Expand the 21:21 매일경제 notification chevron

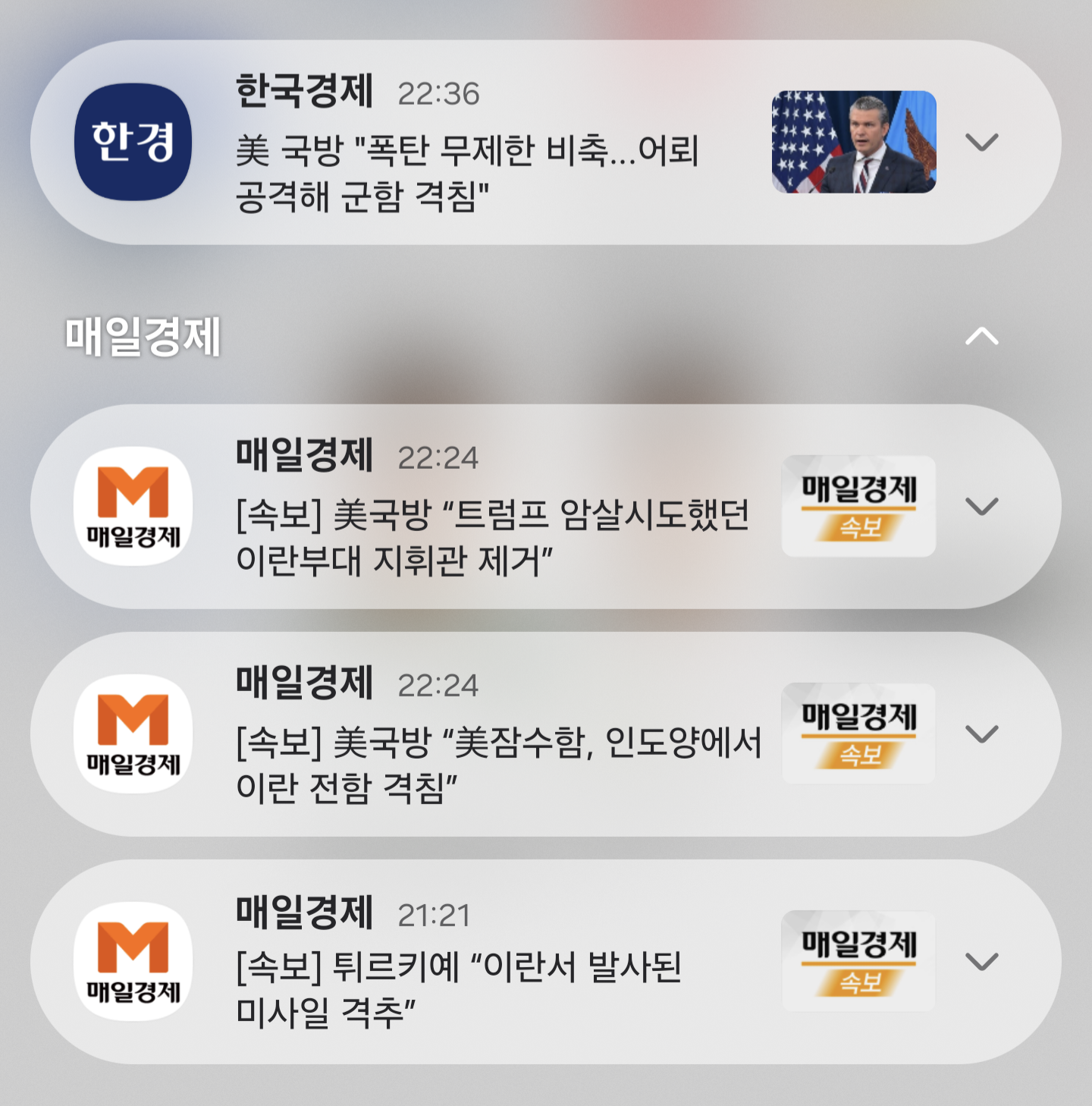pos(982,961)
